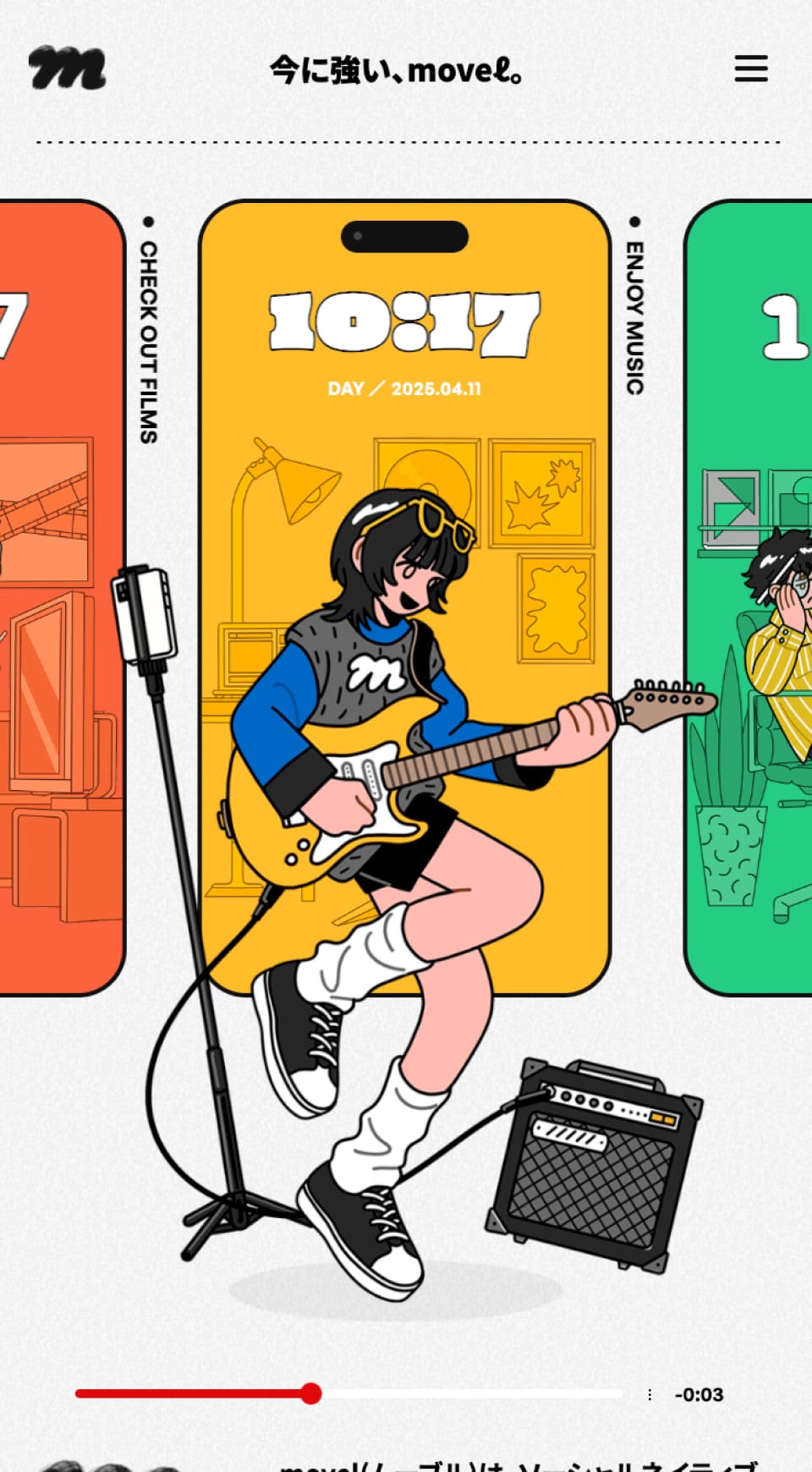Open video player options (three dots)
The width and height of the screenshot is (812, 1472).
click(650, 1394)
